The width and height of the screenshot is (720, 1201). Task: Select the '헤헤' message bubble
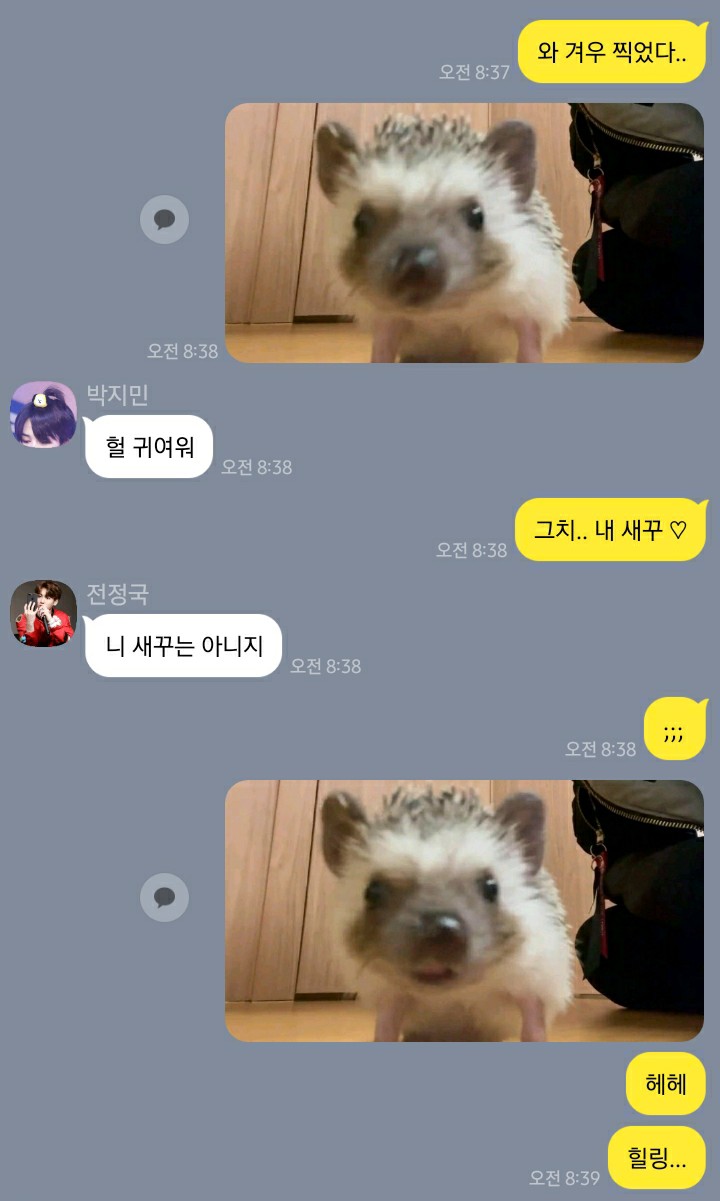664,1083
